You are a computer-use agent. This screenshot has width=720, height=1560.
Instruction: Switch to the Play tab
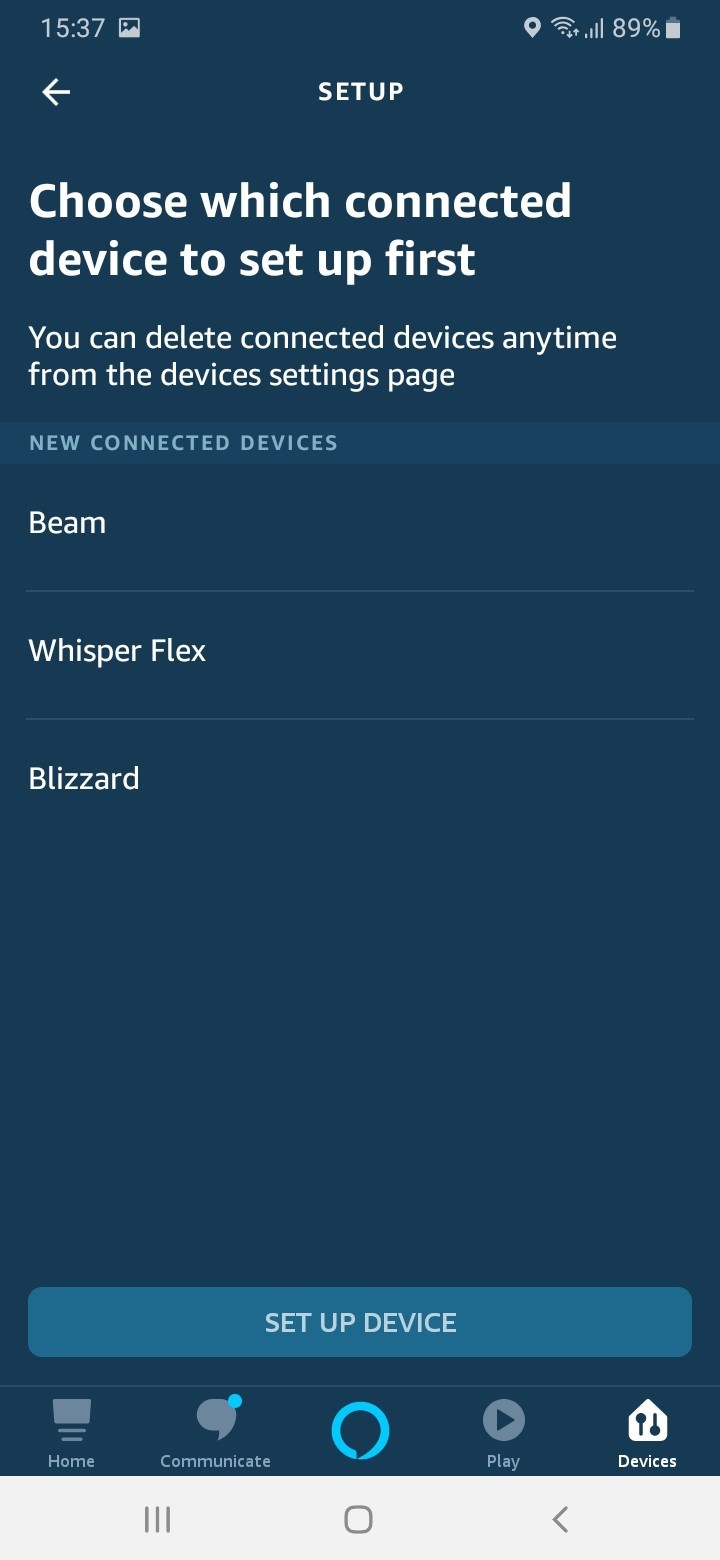503,1434
